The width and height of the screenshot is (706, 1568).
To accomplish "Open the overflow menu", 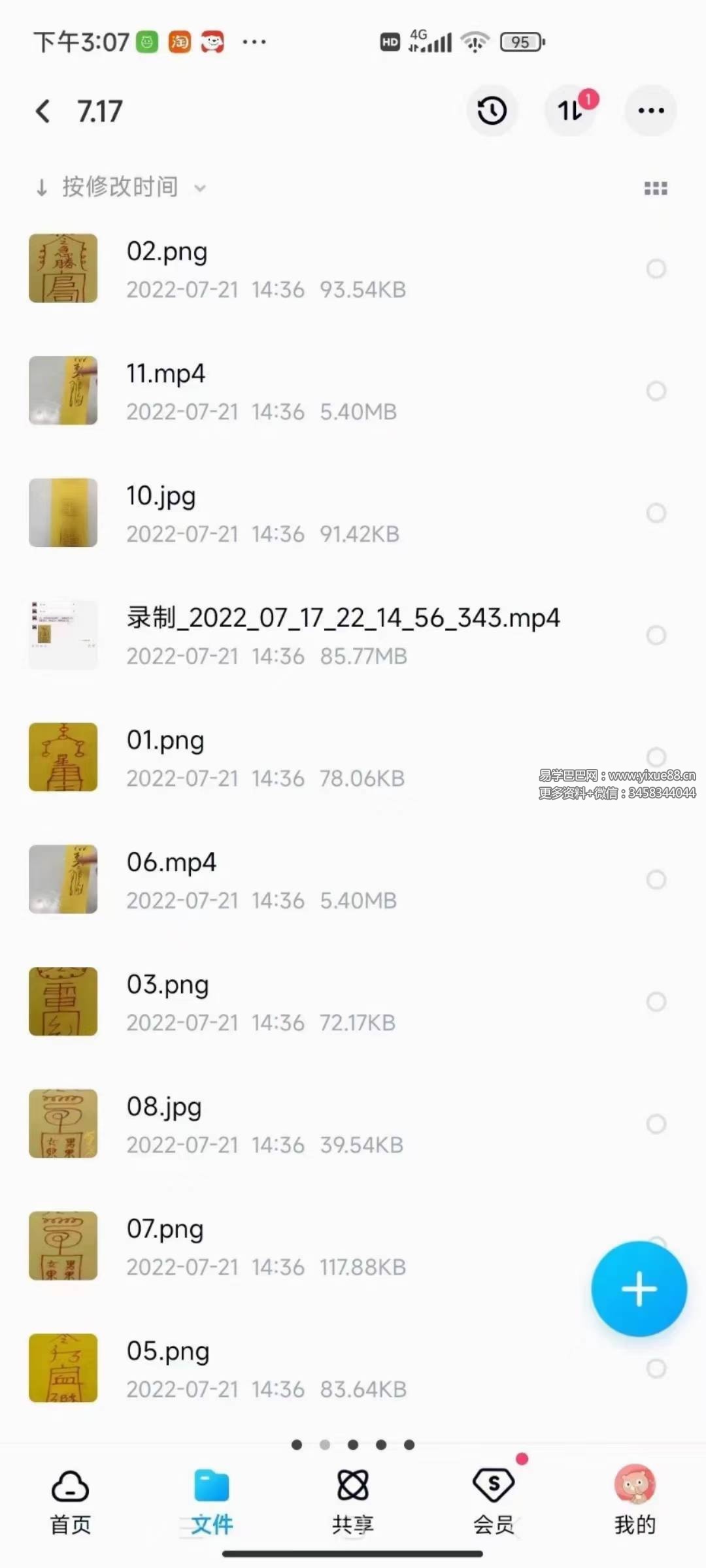I will (x=651, y=110).
